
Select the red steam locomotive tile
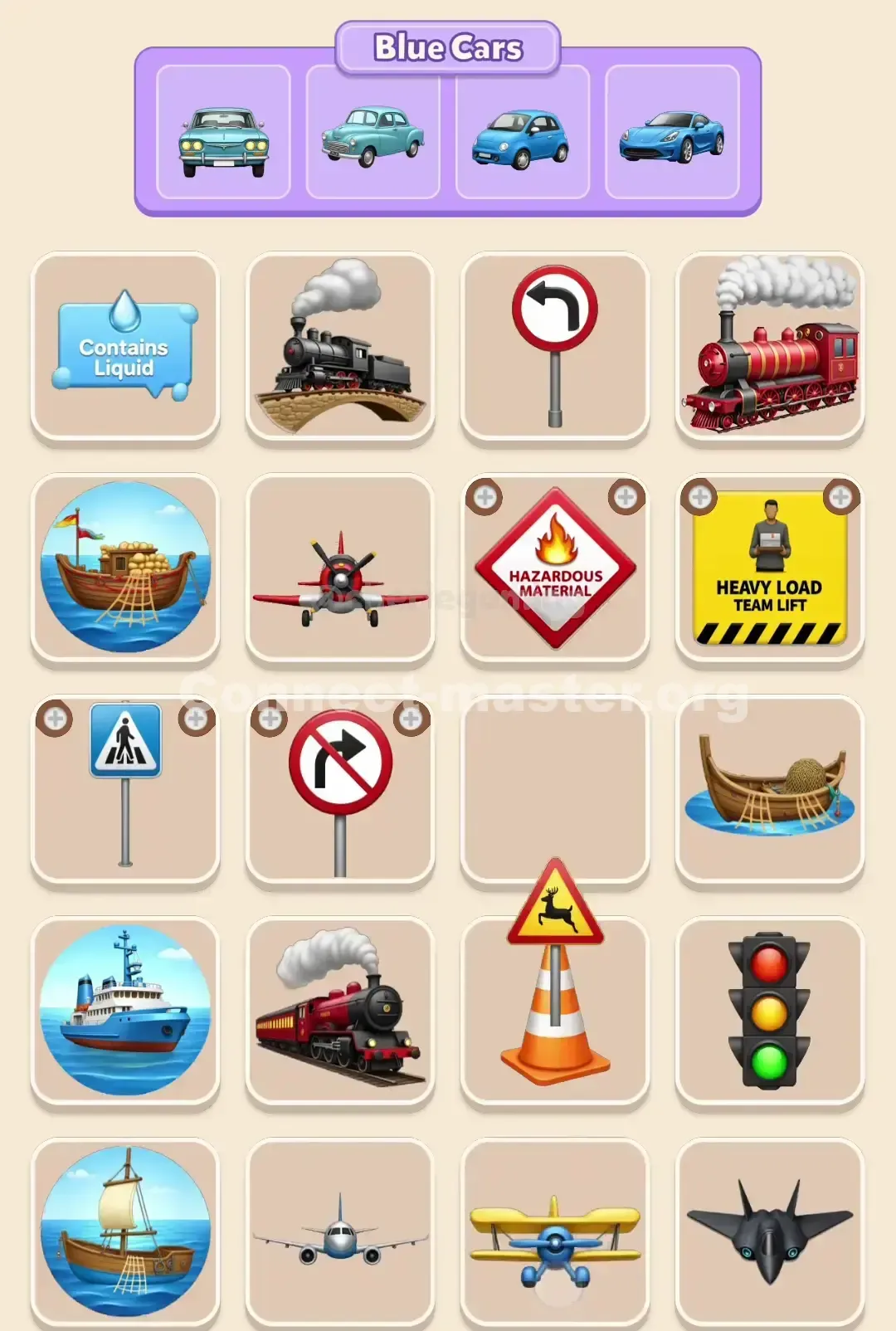(x=770, y=344)
